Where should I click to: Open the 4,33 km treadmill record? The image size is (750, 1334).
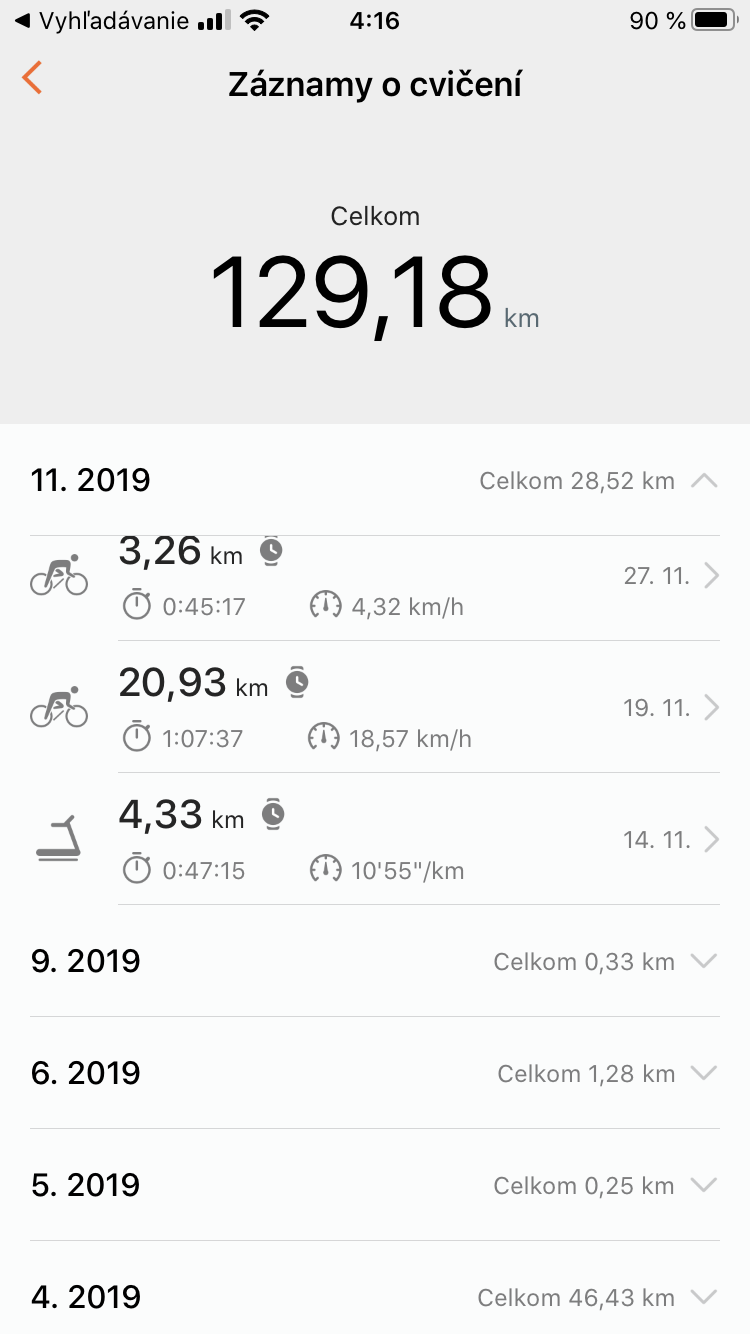click(375, 840)
